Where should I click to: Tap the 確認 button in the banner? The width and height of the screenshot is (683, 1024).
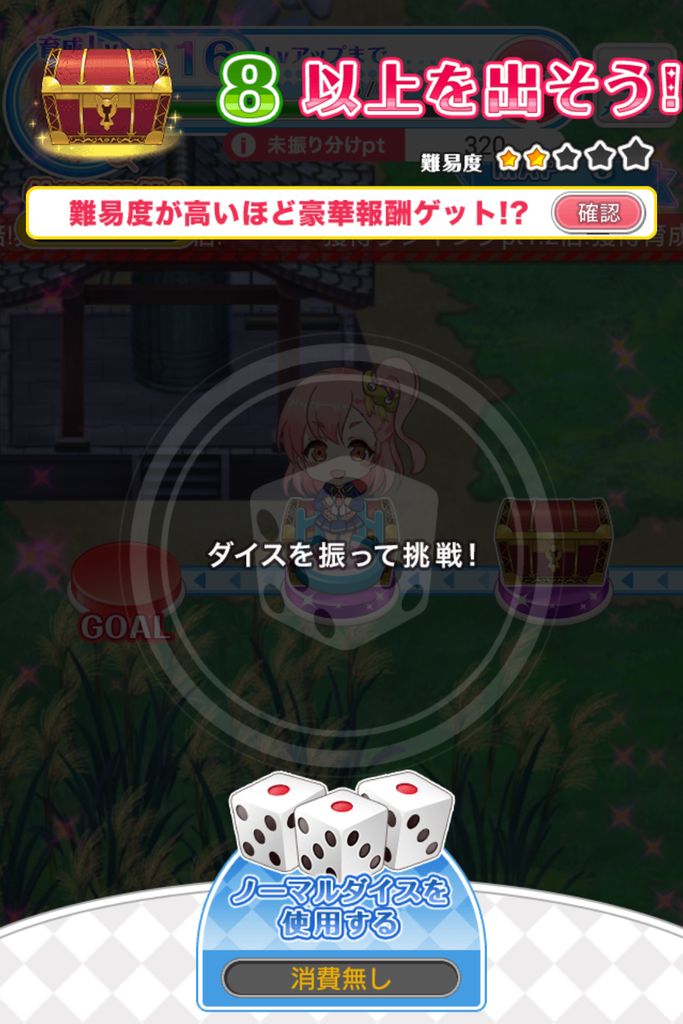[599, 212]
